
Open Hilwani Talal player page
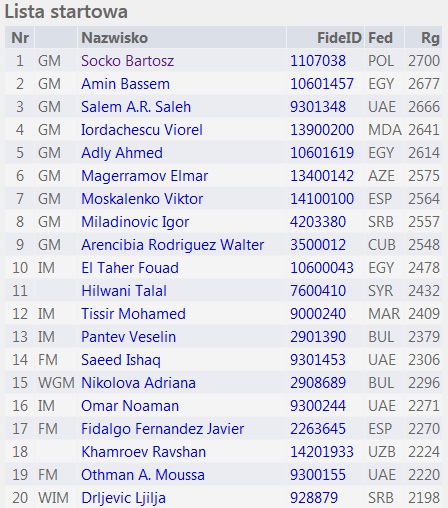pos(124,291)
